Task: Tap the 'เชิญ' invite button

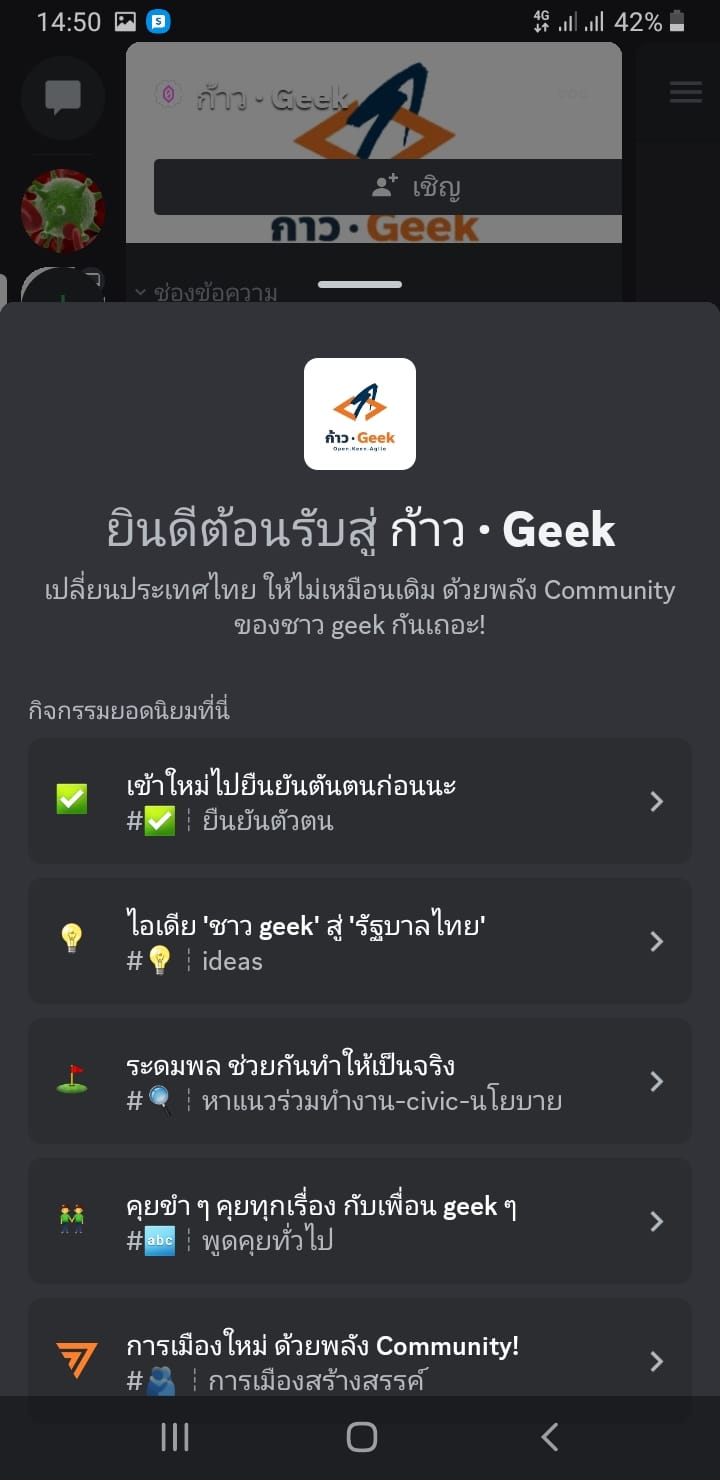Action: [x=388, y=187]
